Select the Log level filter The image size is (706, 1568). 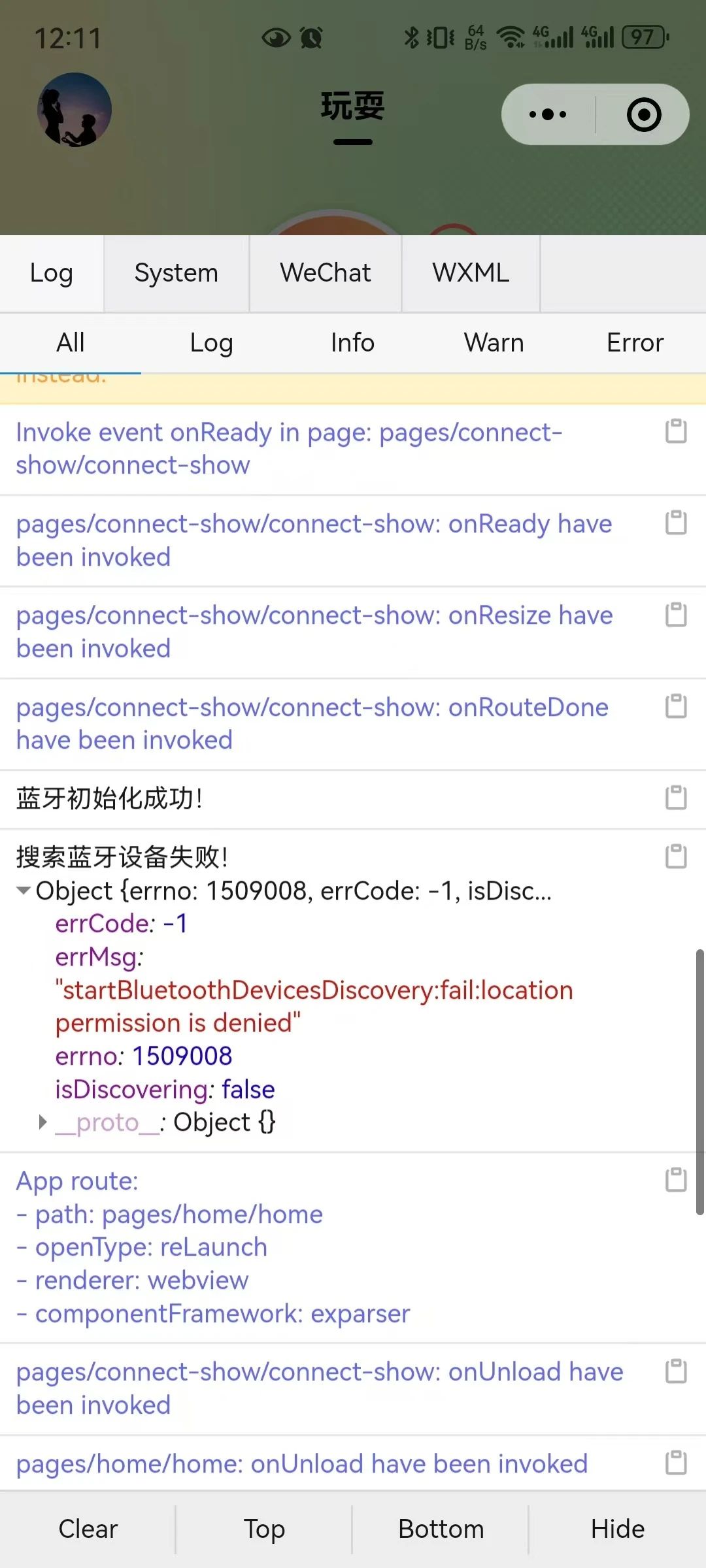(212, 343)
